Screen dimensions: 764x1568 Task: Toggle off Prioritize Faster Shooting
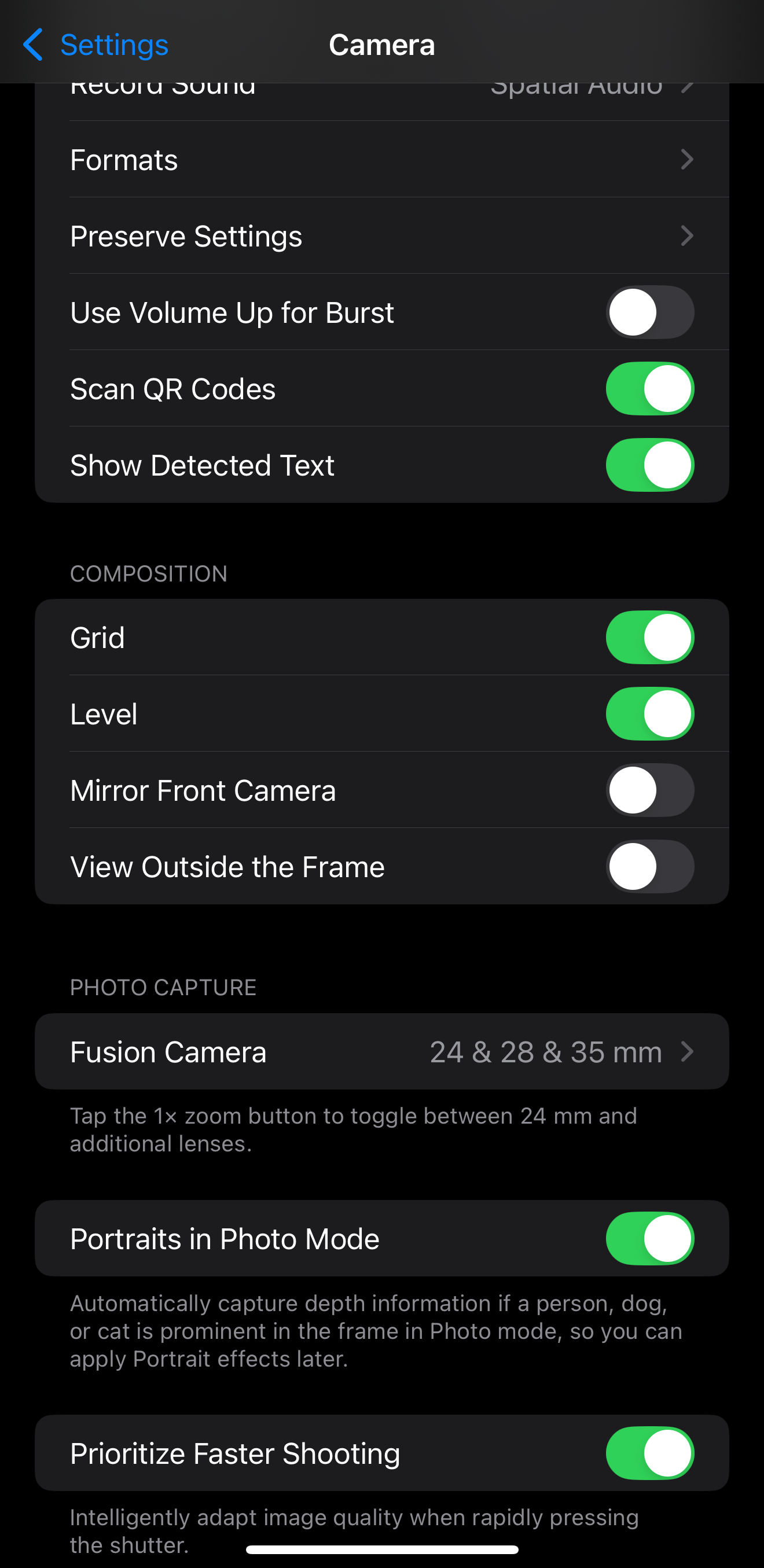pos(649,1453)
